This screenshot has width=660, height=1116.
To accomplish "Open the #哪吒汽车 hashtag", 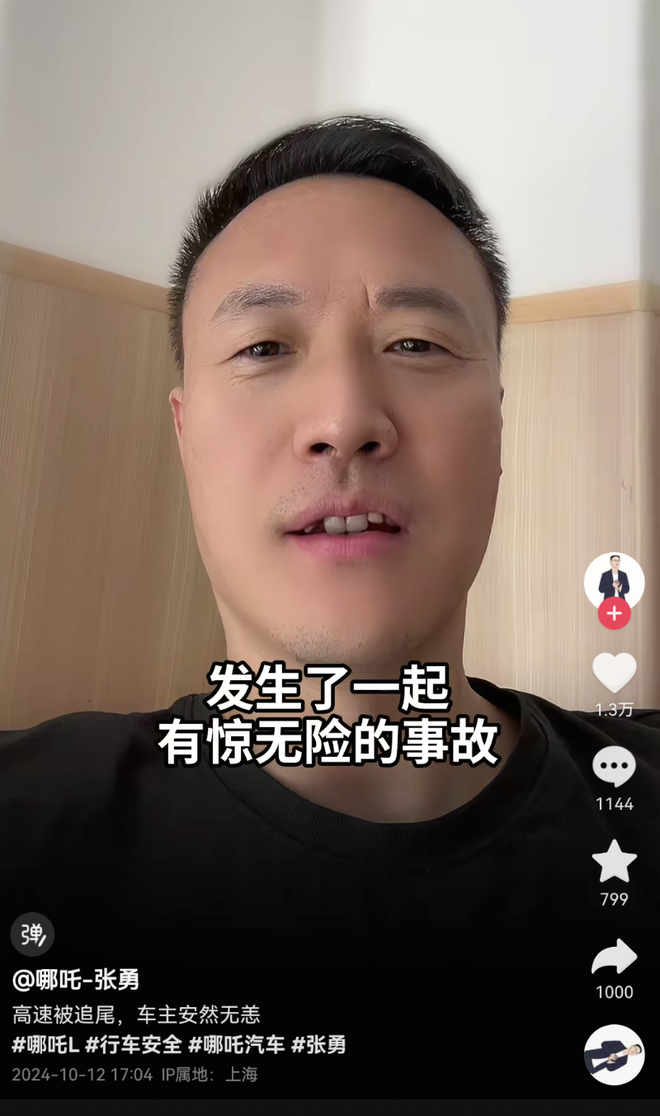I will click(x=235, y=1045).
